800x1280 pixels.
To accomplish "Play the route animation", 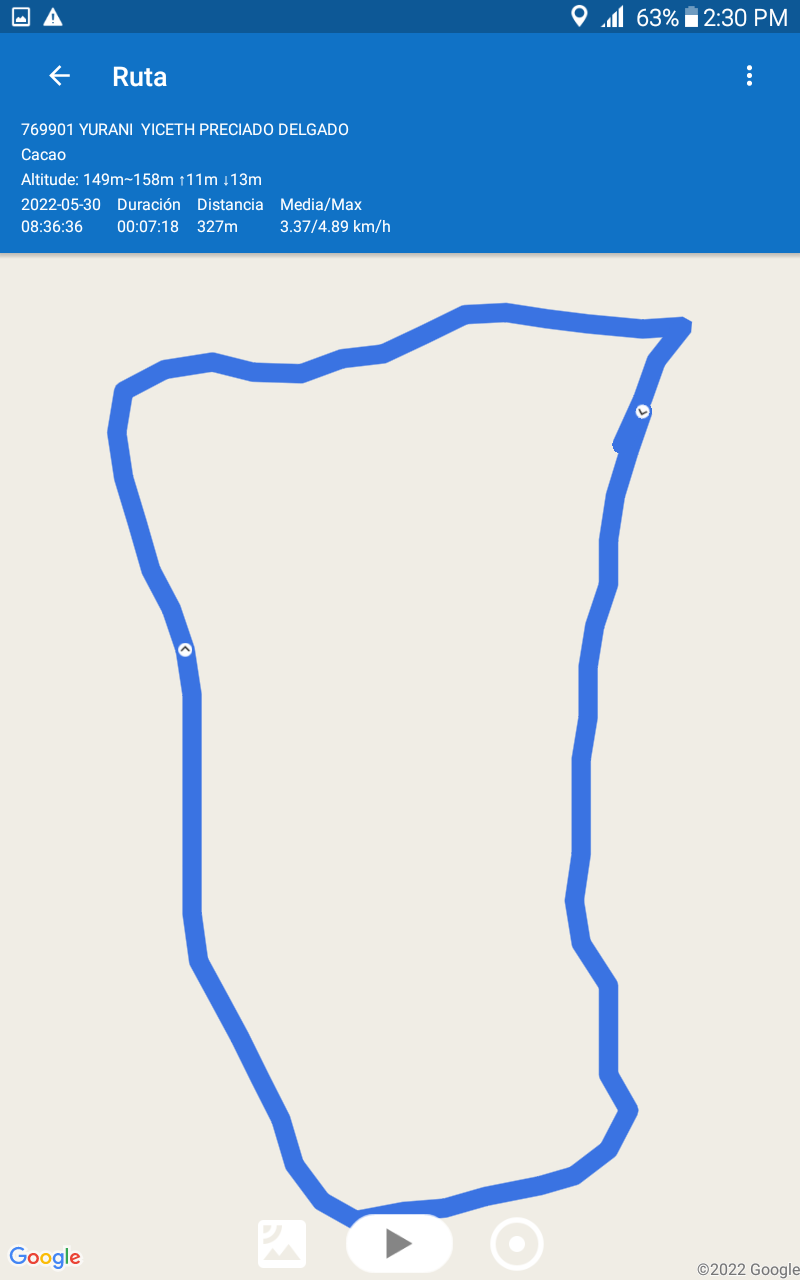I will click(x=399, y=1243).
